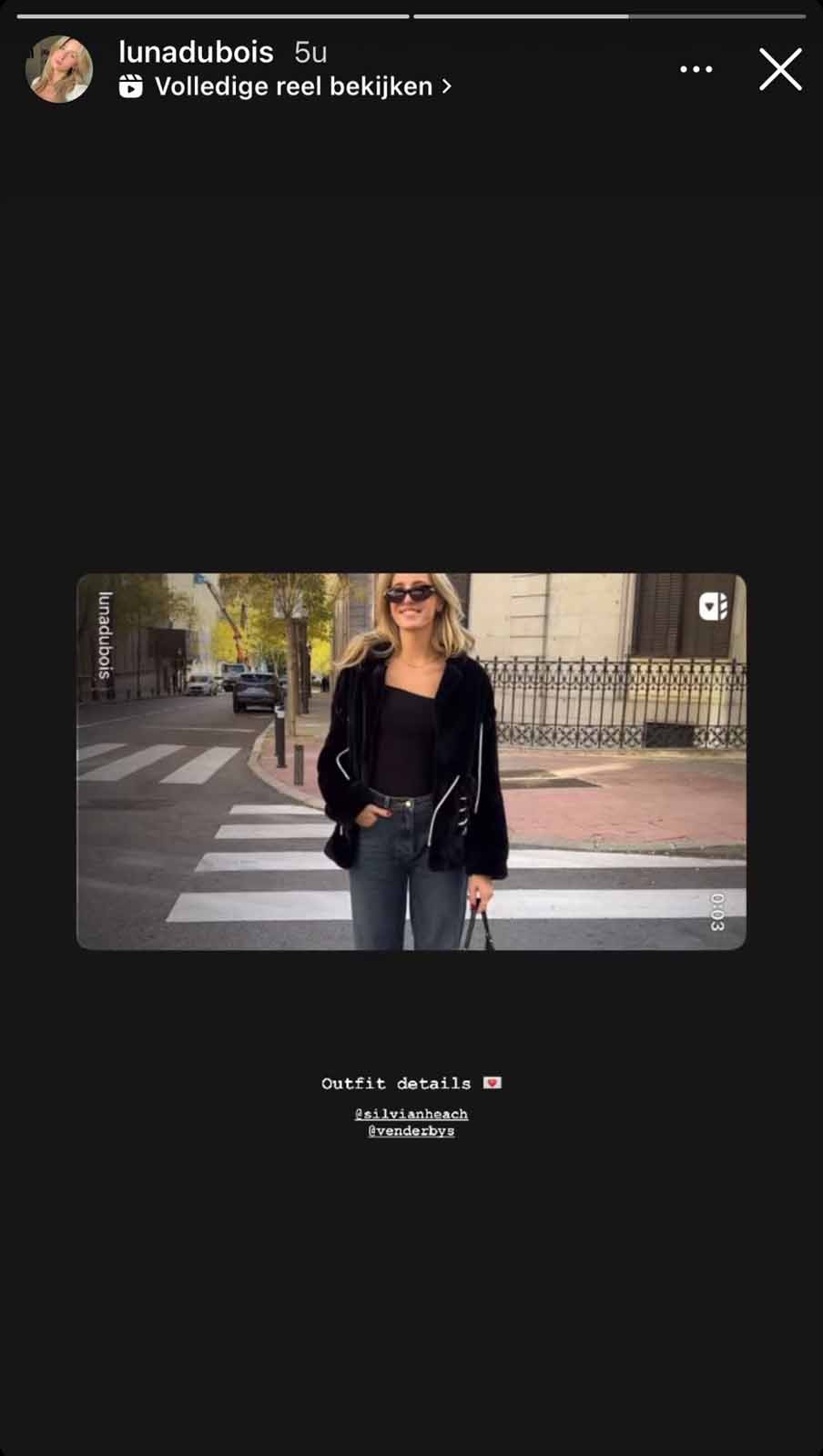Screen dimensions: 823x1456
Task: Visit the @venderbys mention
Action: [411, 1131]
